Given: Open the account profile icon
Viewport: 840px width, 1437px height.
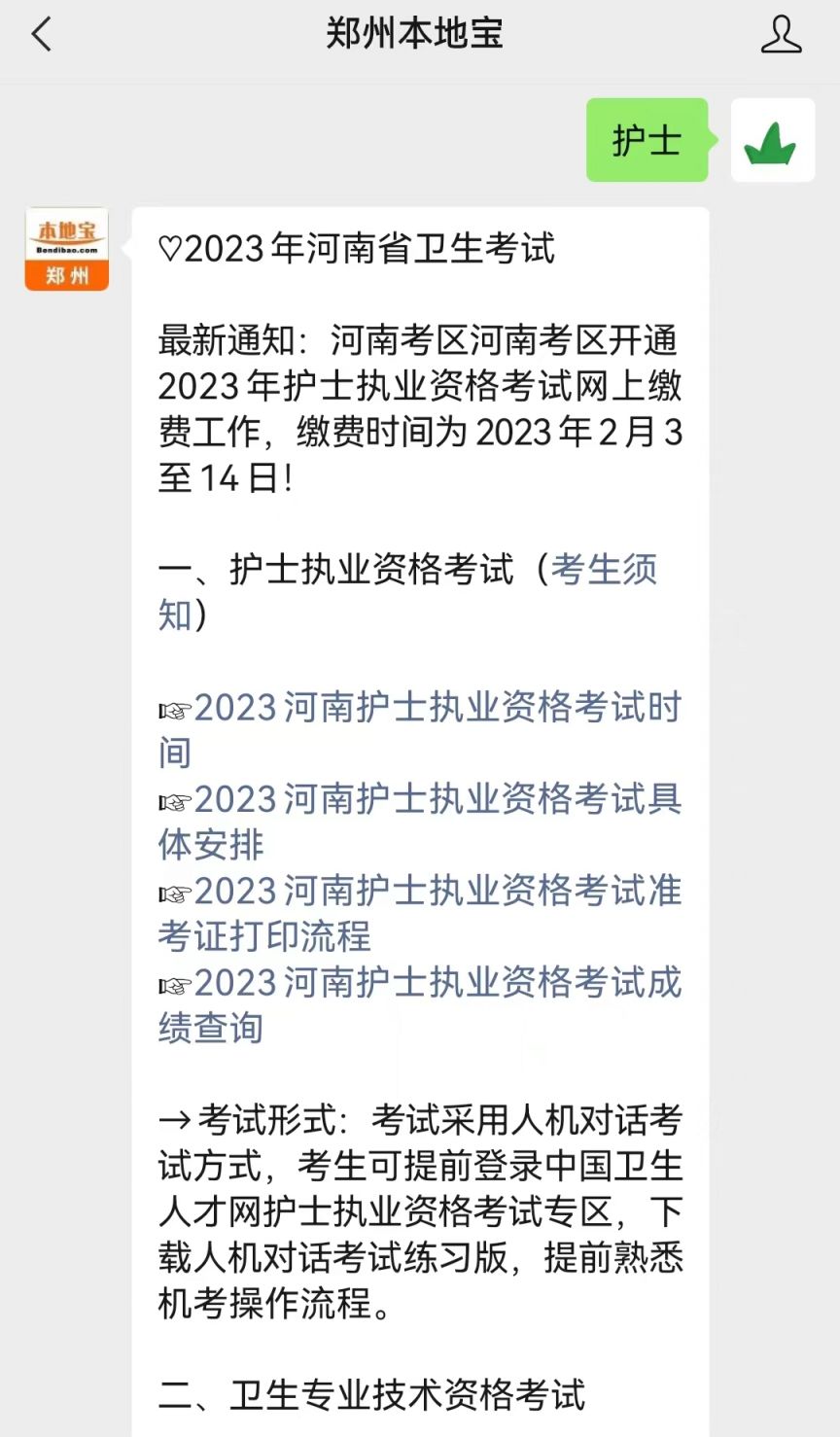Looking at the screenshot, I should (781, 35).
